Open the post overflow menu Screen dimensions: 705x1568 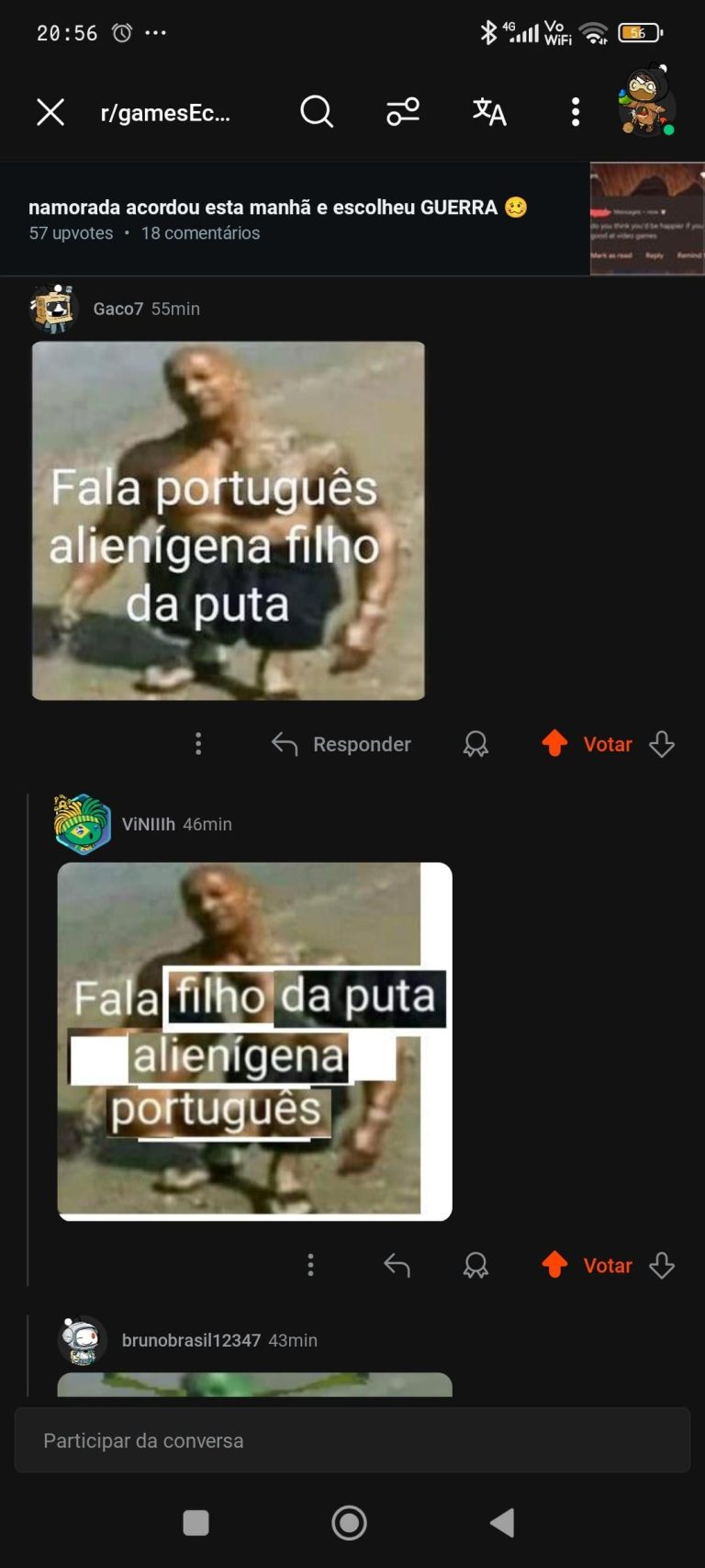(576, 112)
